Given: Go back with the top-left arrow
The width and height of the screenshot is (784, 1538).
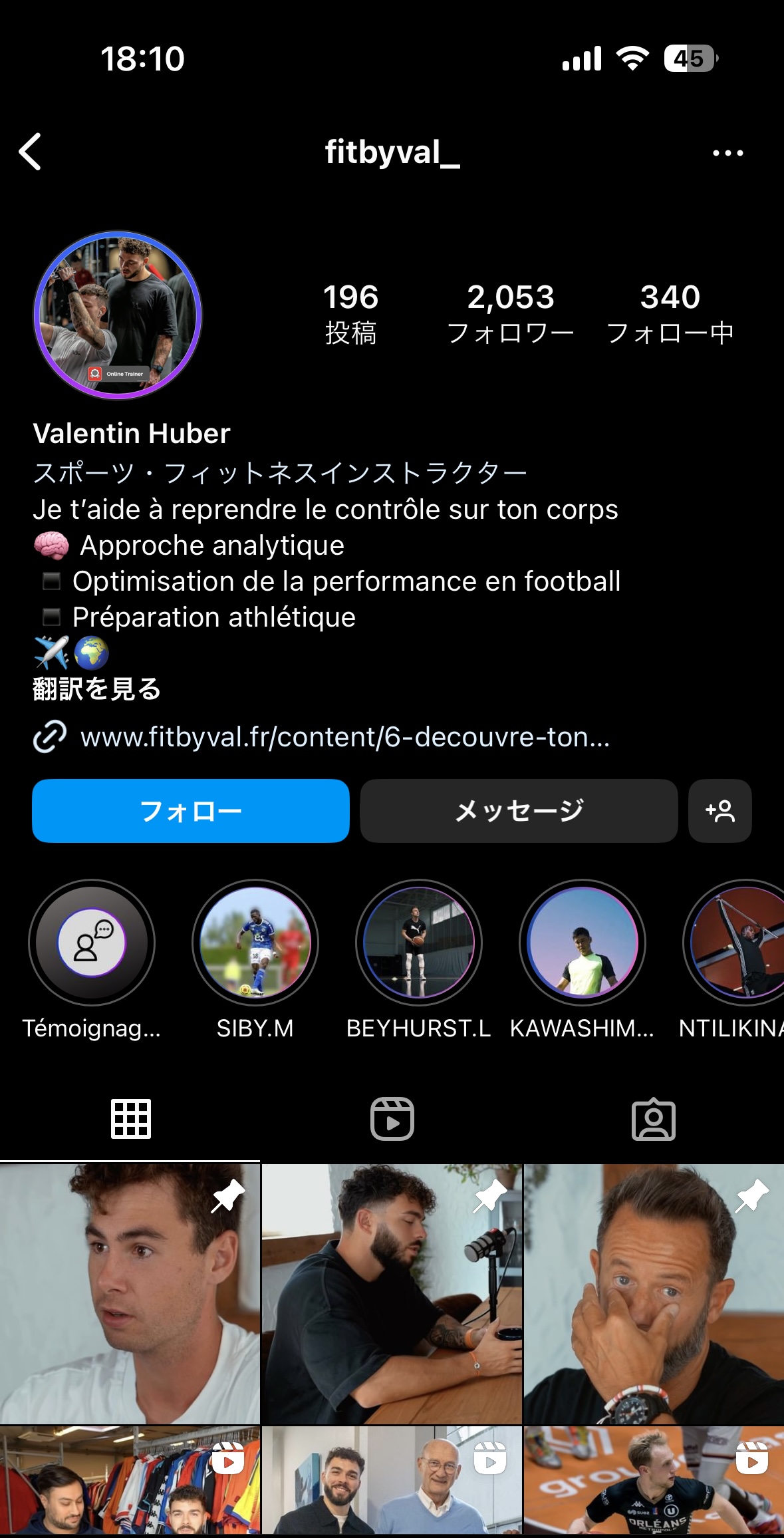Looking at the screenshot, I should click(x=31, y=152).
